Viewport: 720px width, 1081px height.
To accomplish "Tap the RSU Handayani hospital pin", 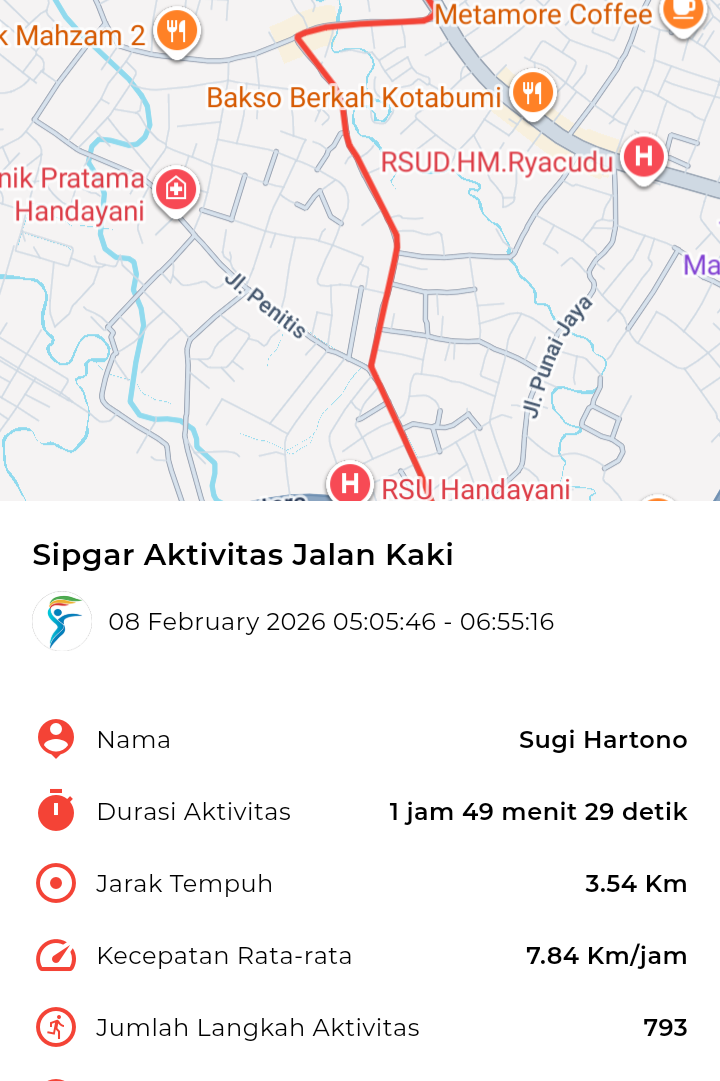I will coord(350,484).
